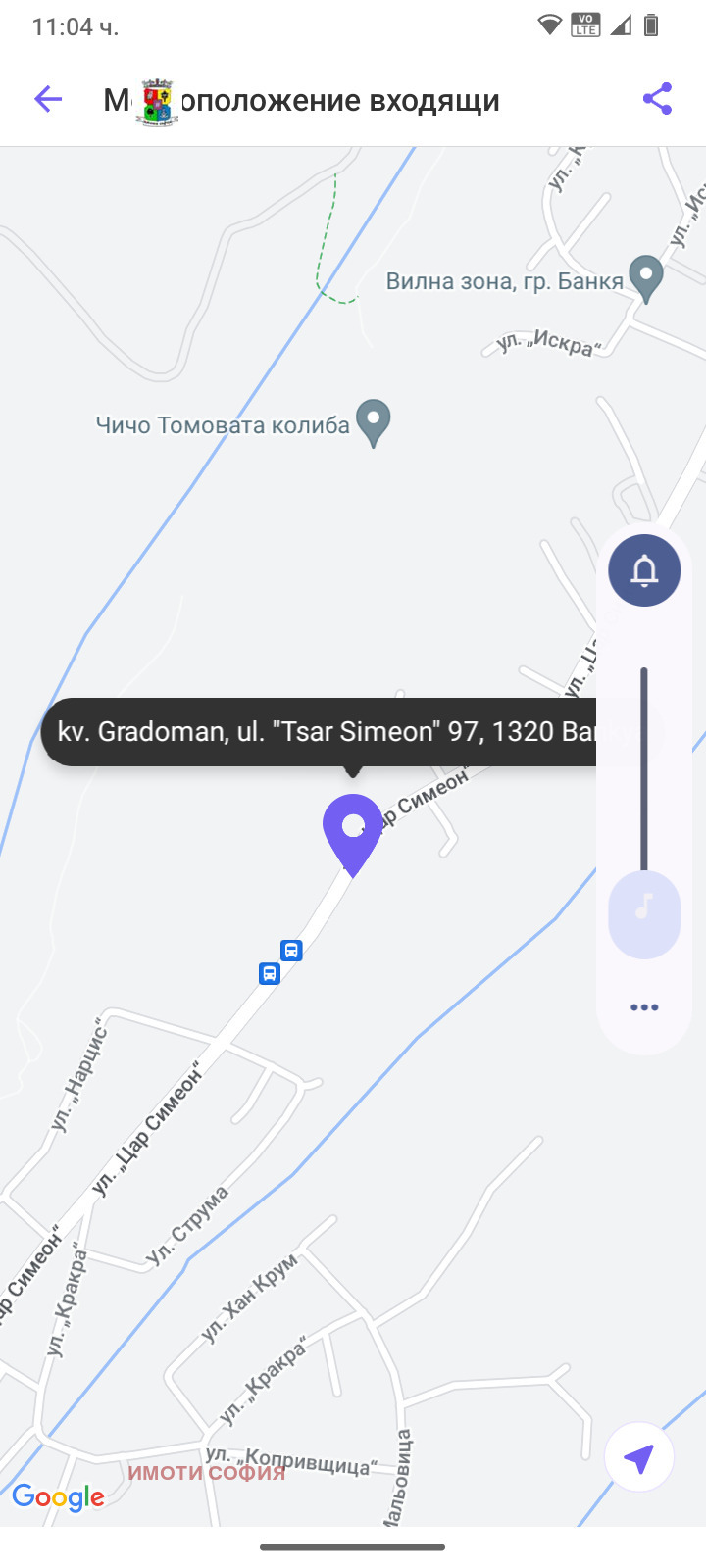706x1568 pixels.
Task: Open more volume settings via three dots
Action: [644, 1007]
